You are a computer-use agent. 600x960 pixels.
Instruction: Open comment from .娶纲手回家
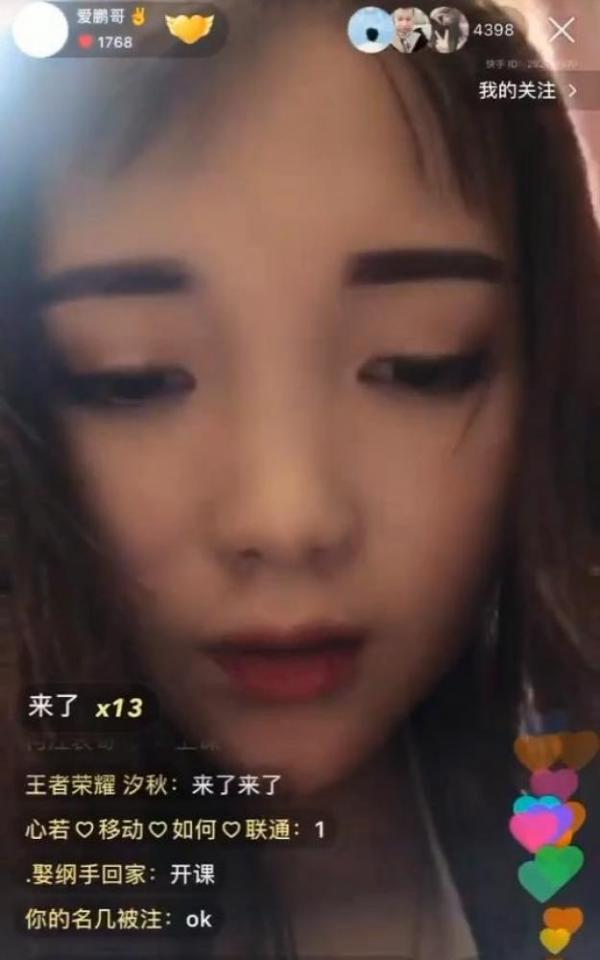(120, 873)
